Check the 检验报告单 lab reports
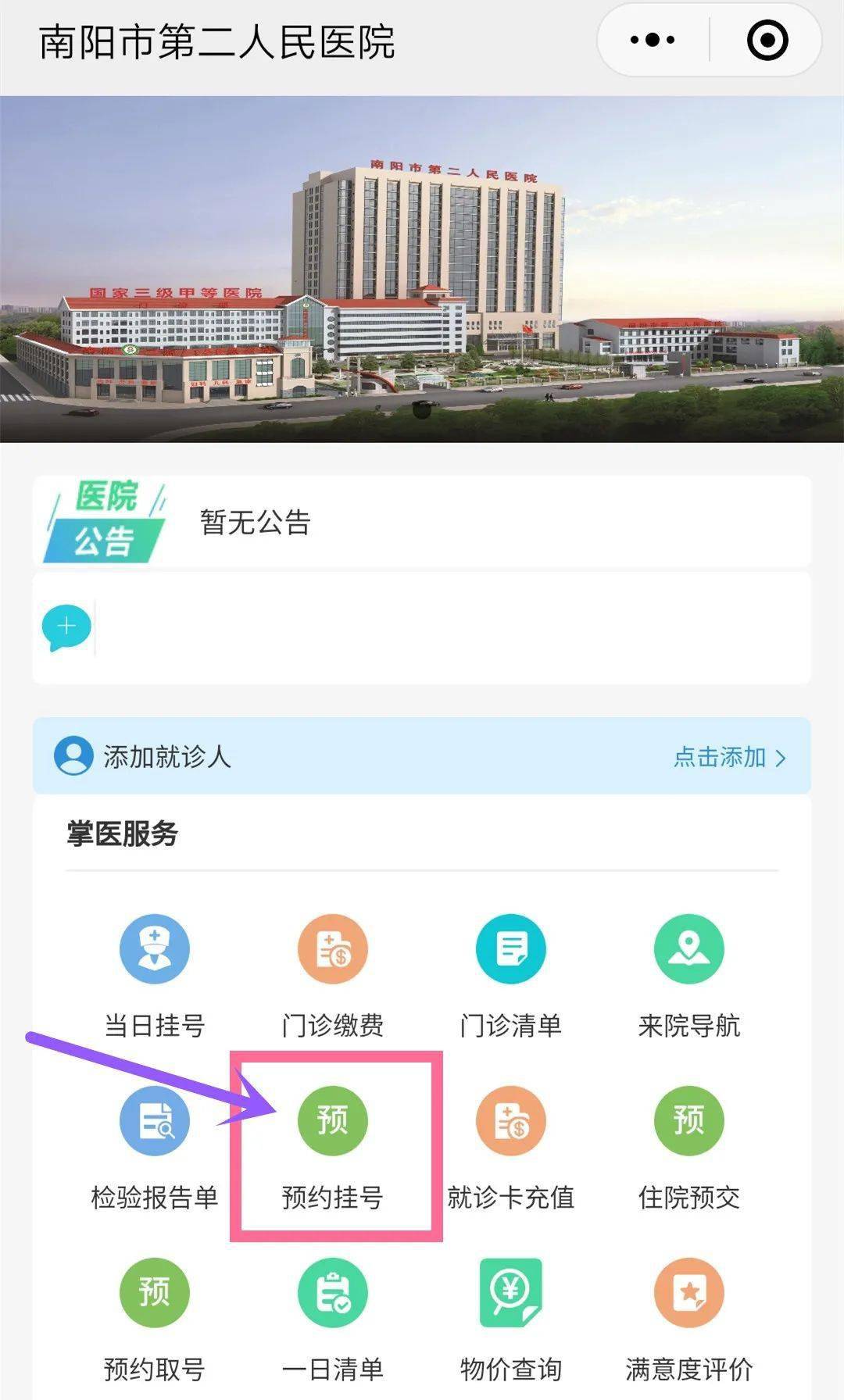 [x=154, y=1148]
